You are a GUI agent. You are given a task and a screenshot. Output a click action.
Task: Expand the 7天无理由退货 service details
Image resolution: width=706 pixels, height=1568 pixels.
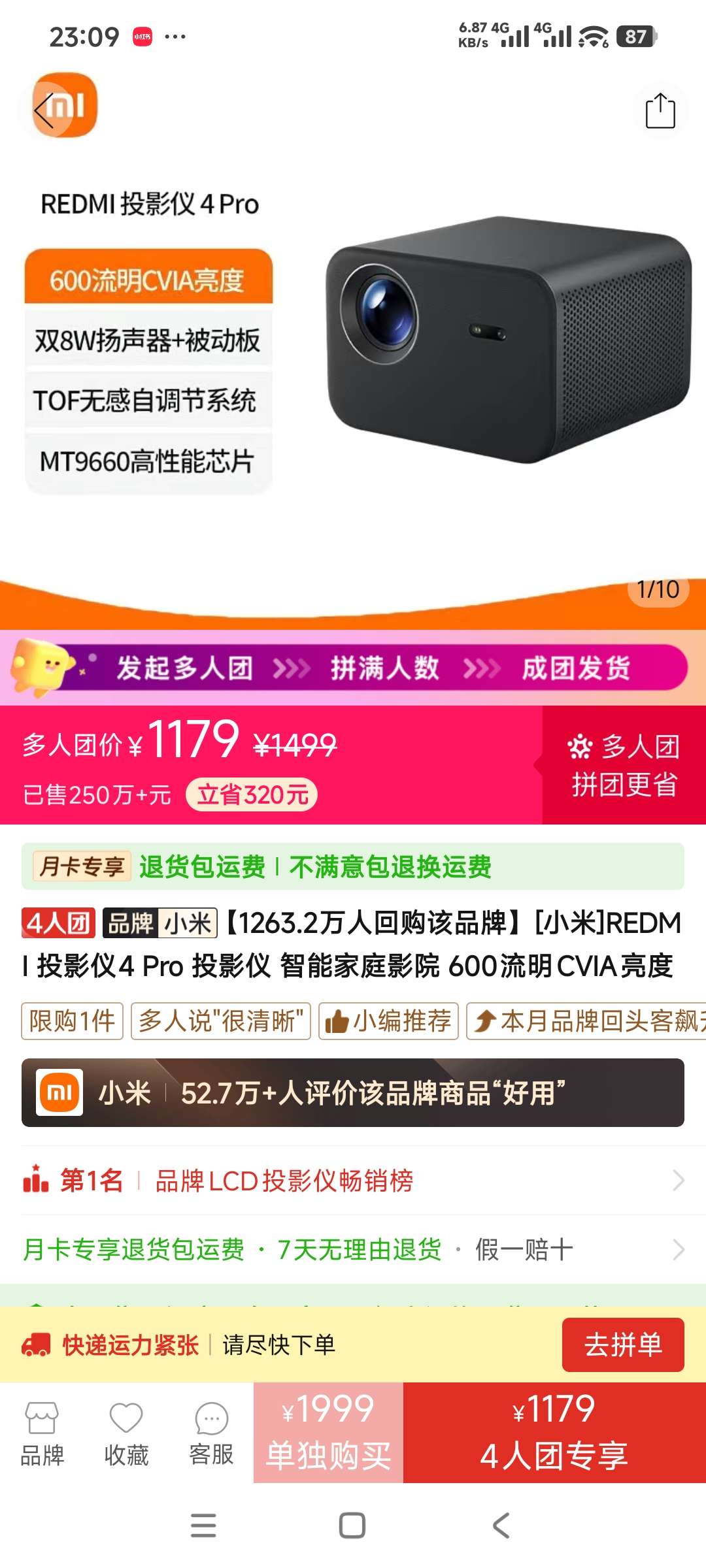353,1250
